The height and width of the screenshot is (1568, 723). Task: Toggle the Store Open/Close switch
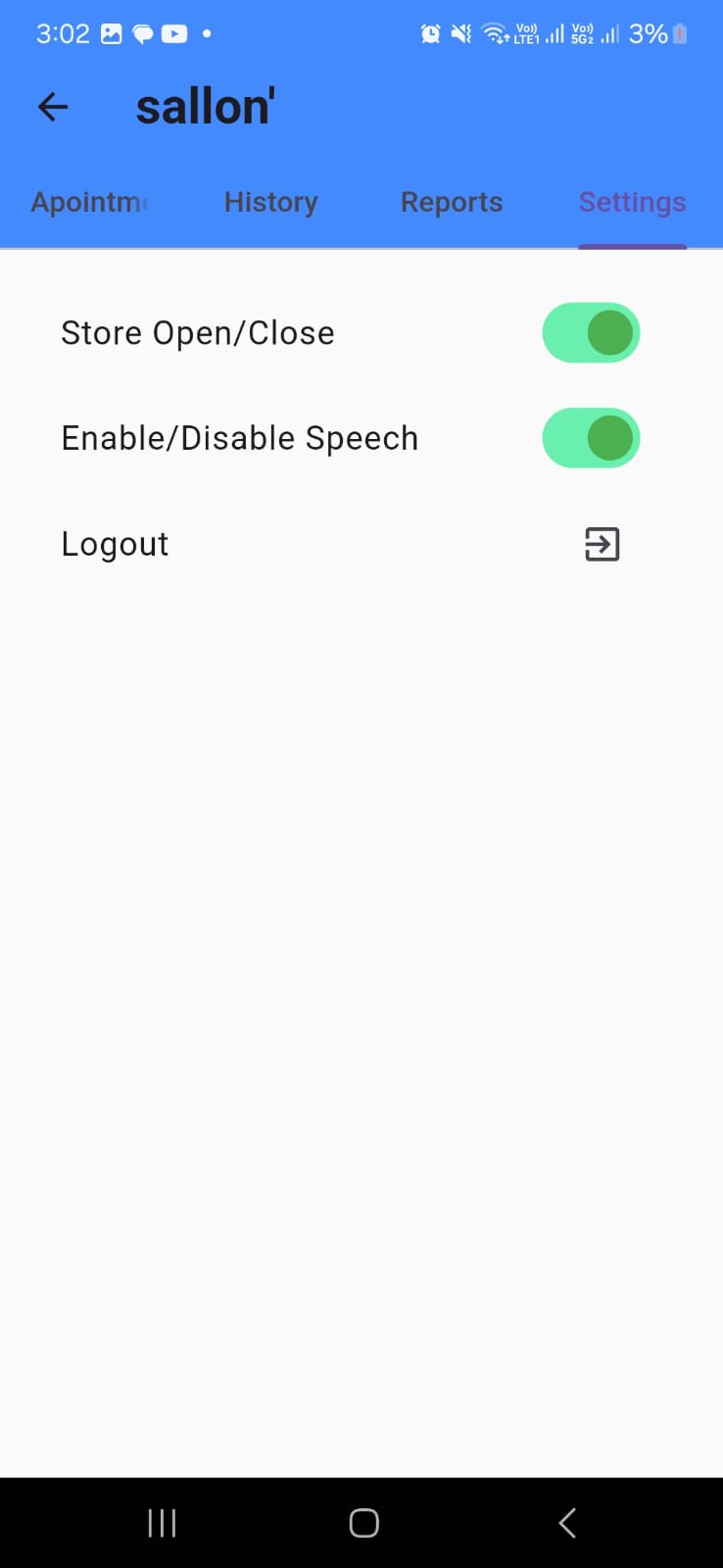click(591, 333)
